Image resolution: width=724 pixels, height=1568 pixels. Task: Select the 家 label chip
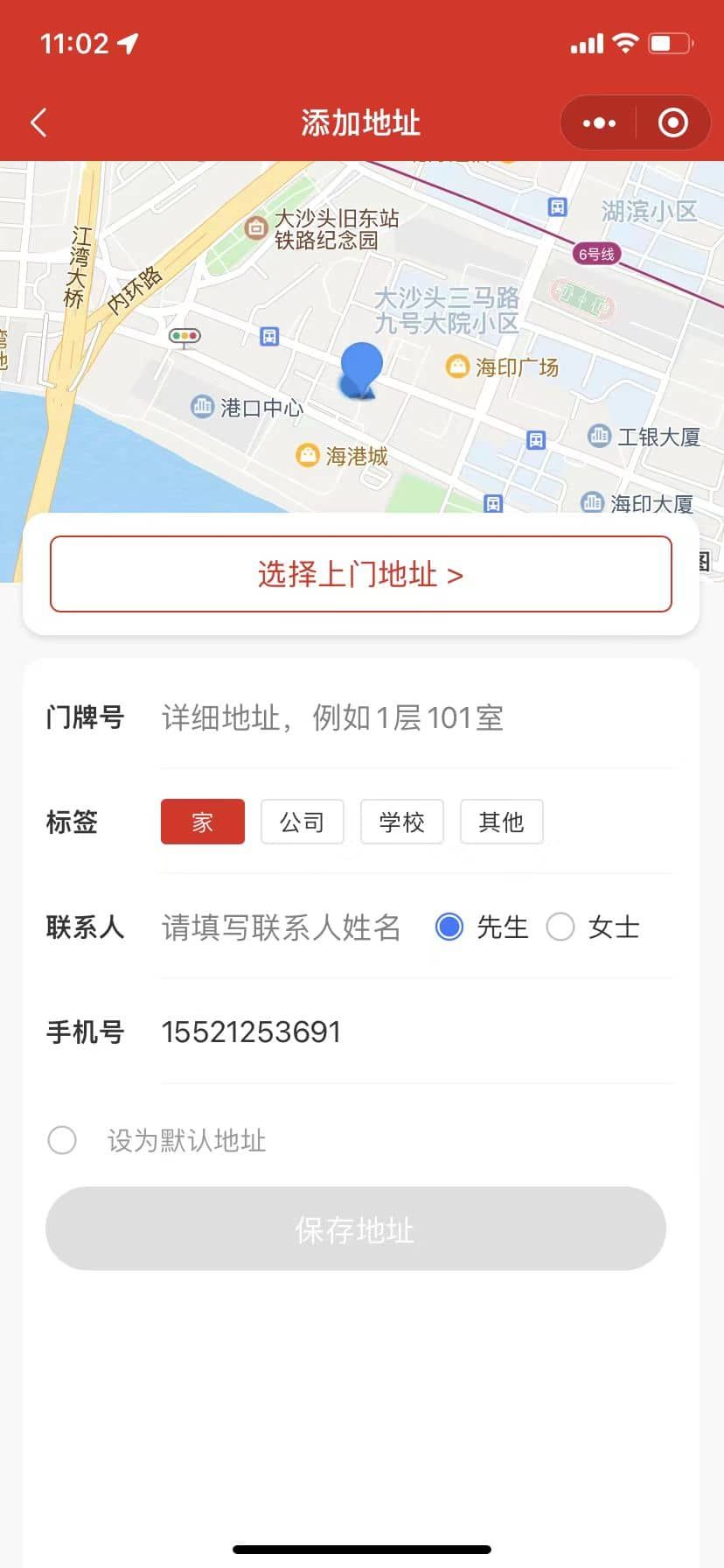pos(203,822)
